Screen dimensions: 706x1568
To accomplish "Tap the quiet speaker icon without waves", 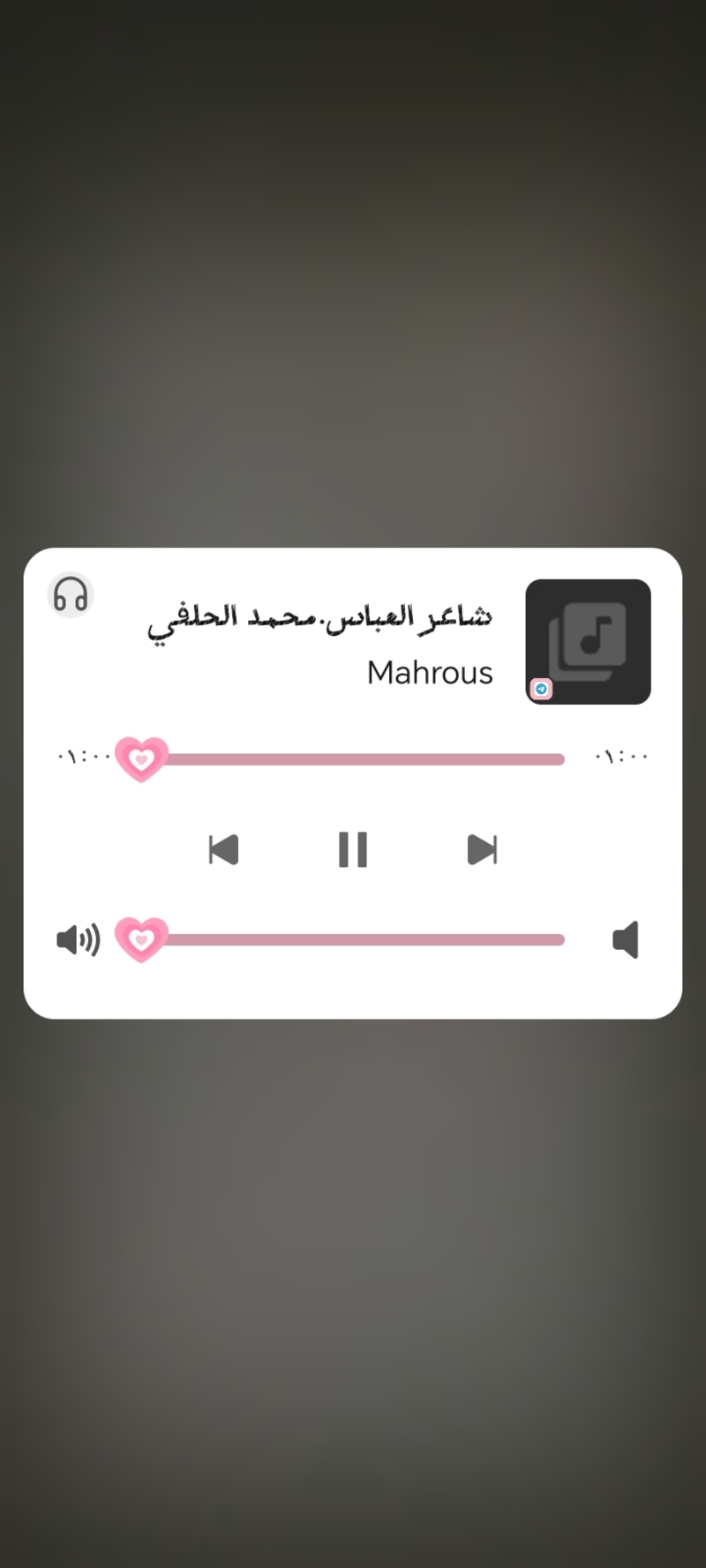I will click(626, 940).
